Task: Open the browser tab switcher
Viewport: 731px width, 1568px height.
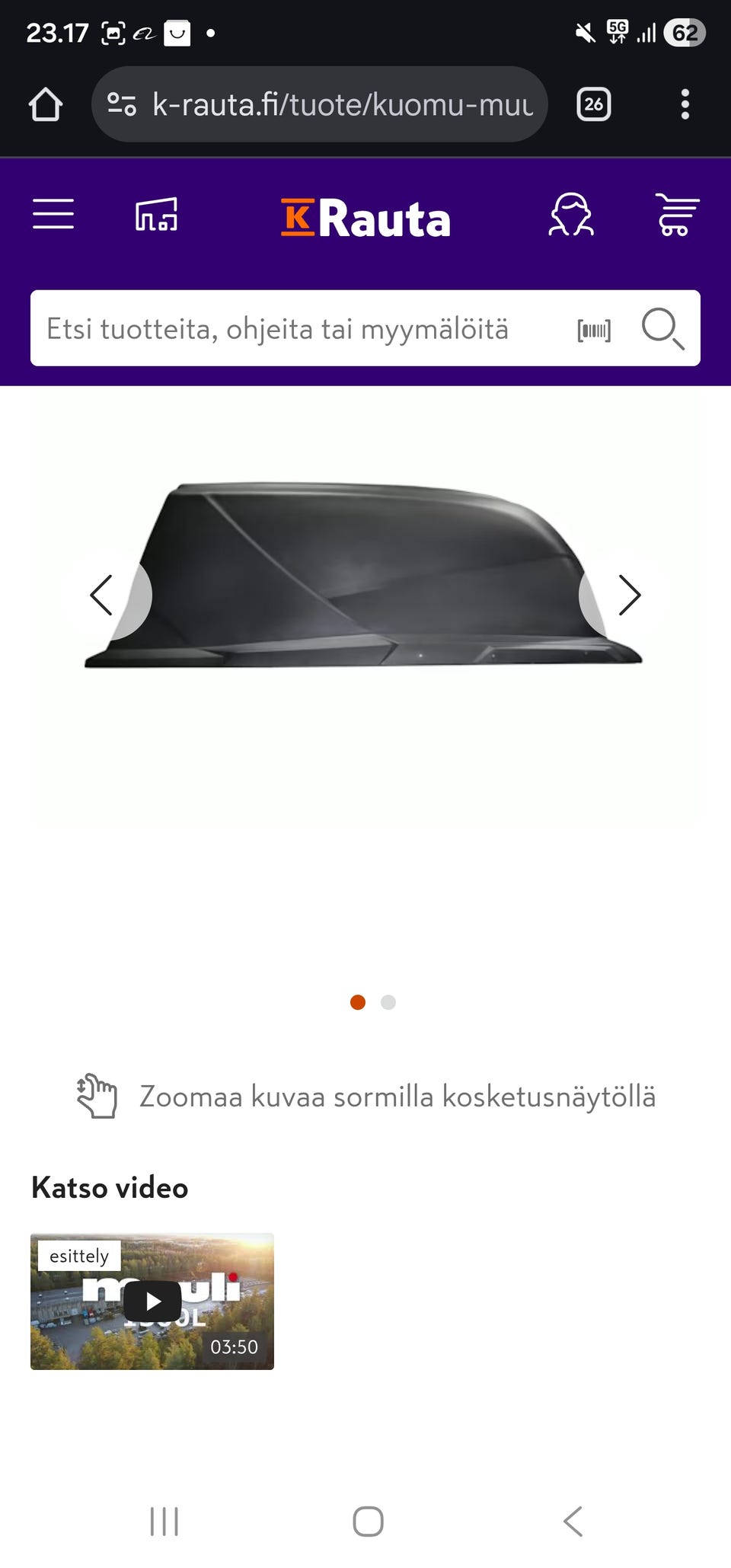Action: click(592, 104)
